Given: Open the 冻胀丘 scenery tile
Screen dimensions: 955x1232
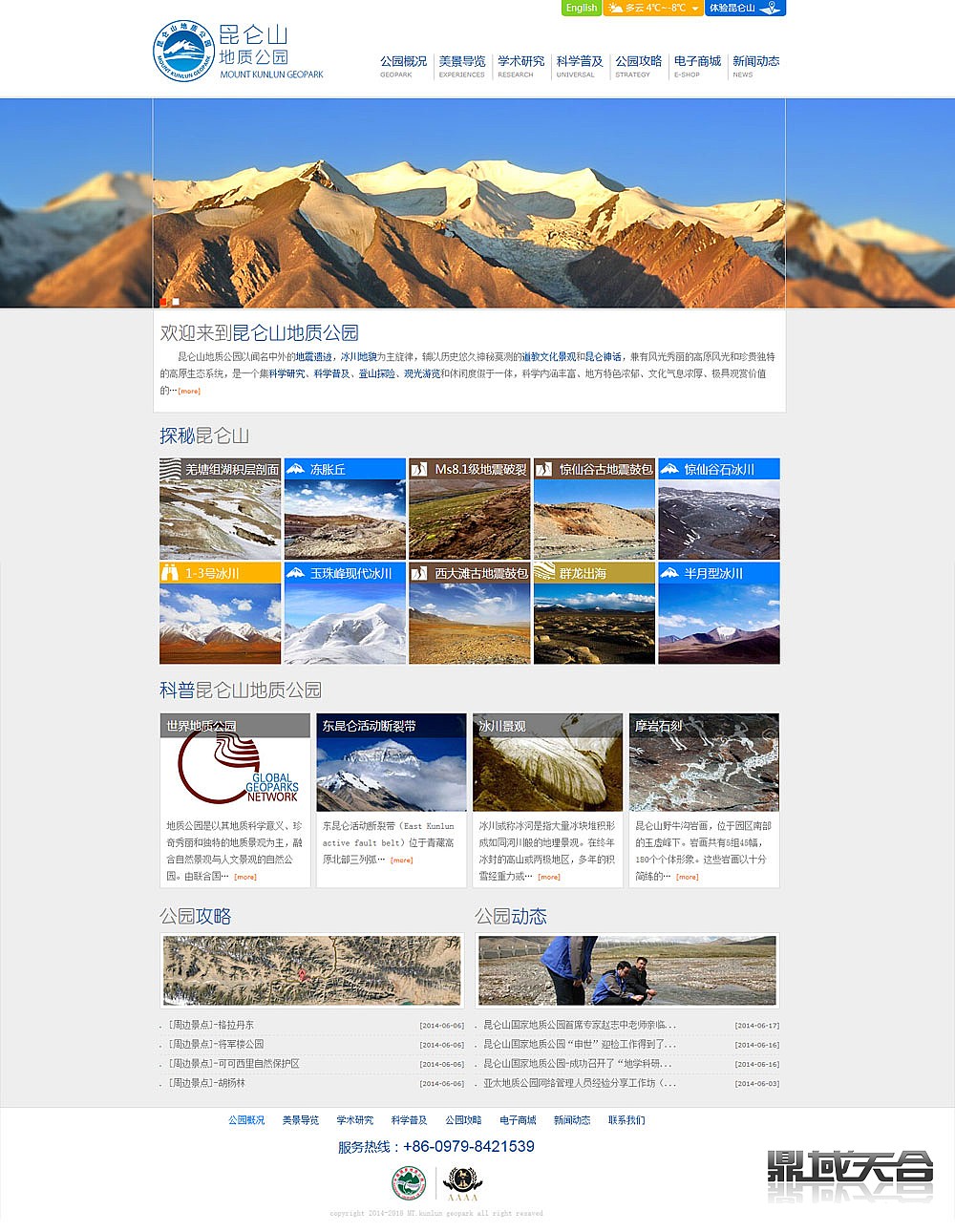Looking at the screenshot, I should coord(345,509).
